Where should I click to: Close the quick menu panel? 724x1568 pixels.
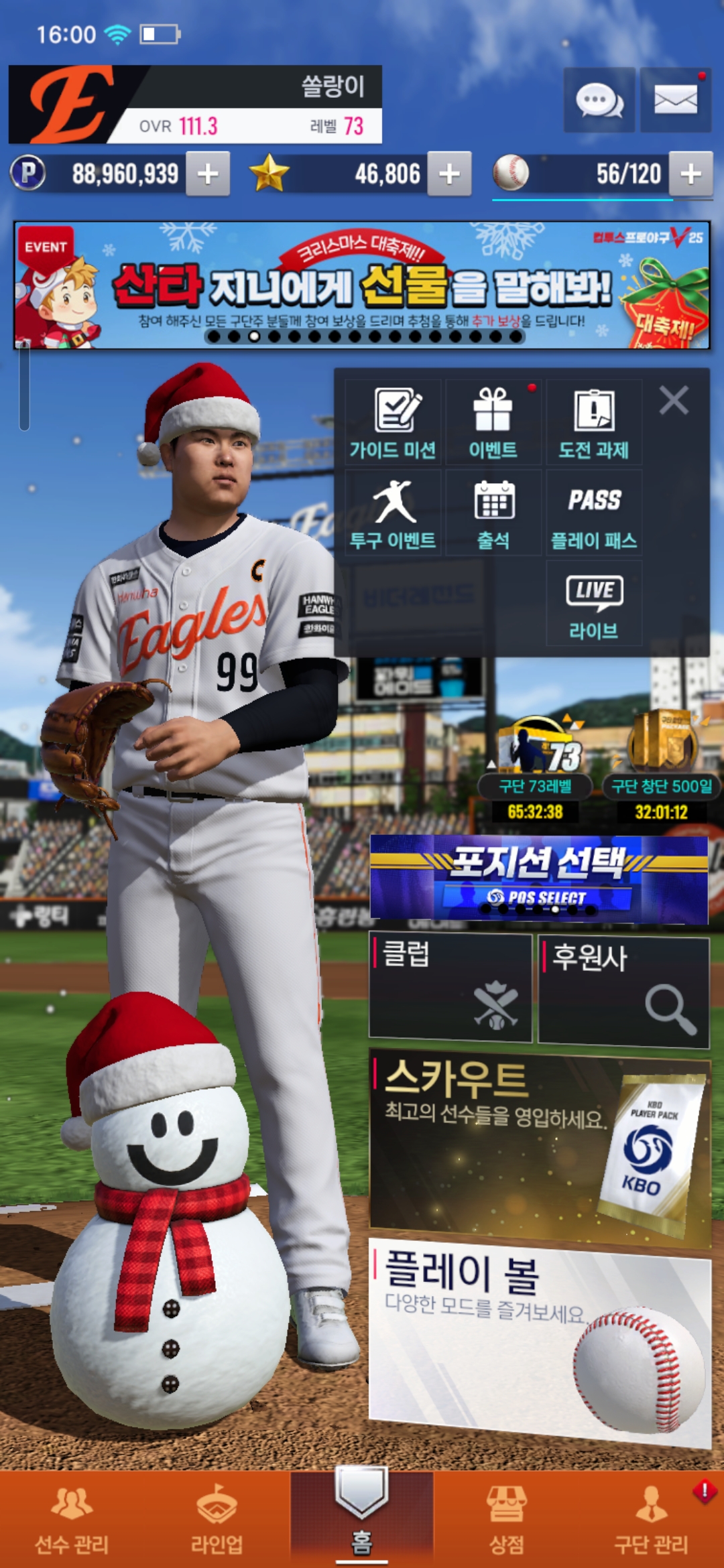coord(674,401)
